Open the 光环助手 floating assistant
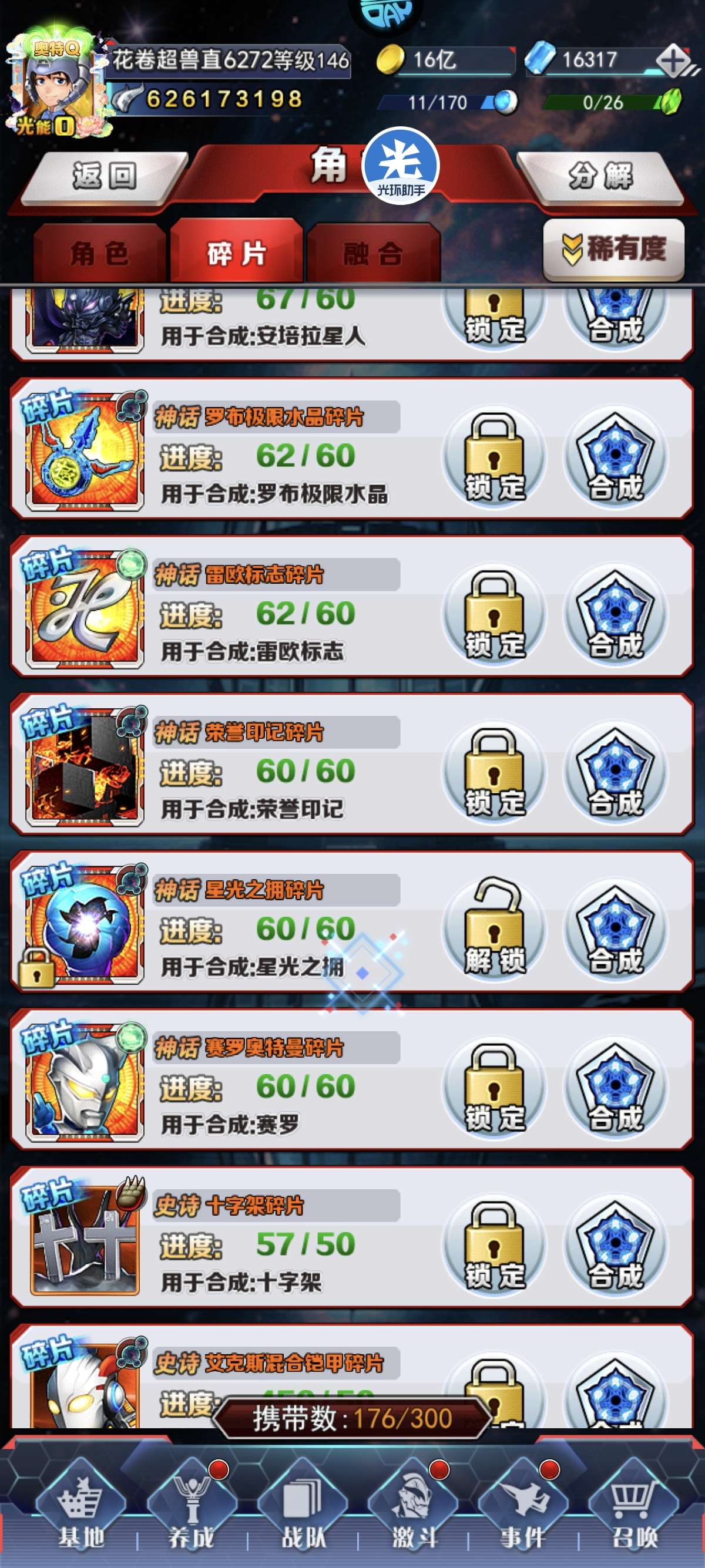The height and width of the screenshot is (1568, 705). tap(401, 166)
